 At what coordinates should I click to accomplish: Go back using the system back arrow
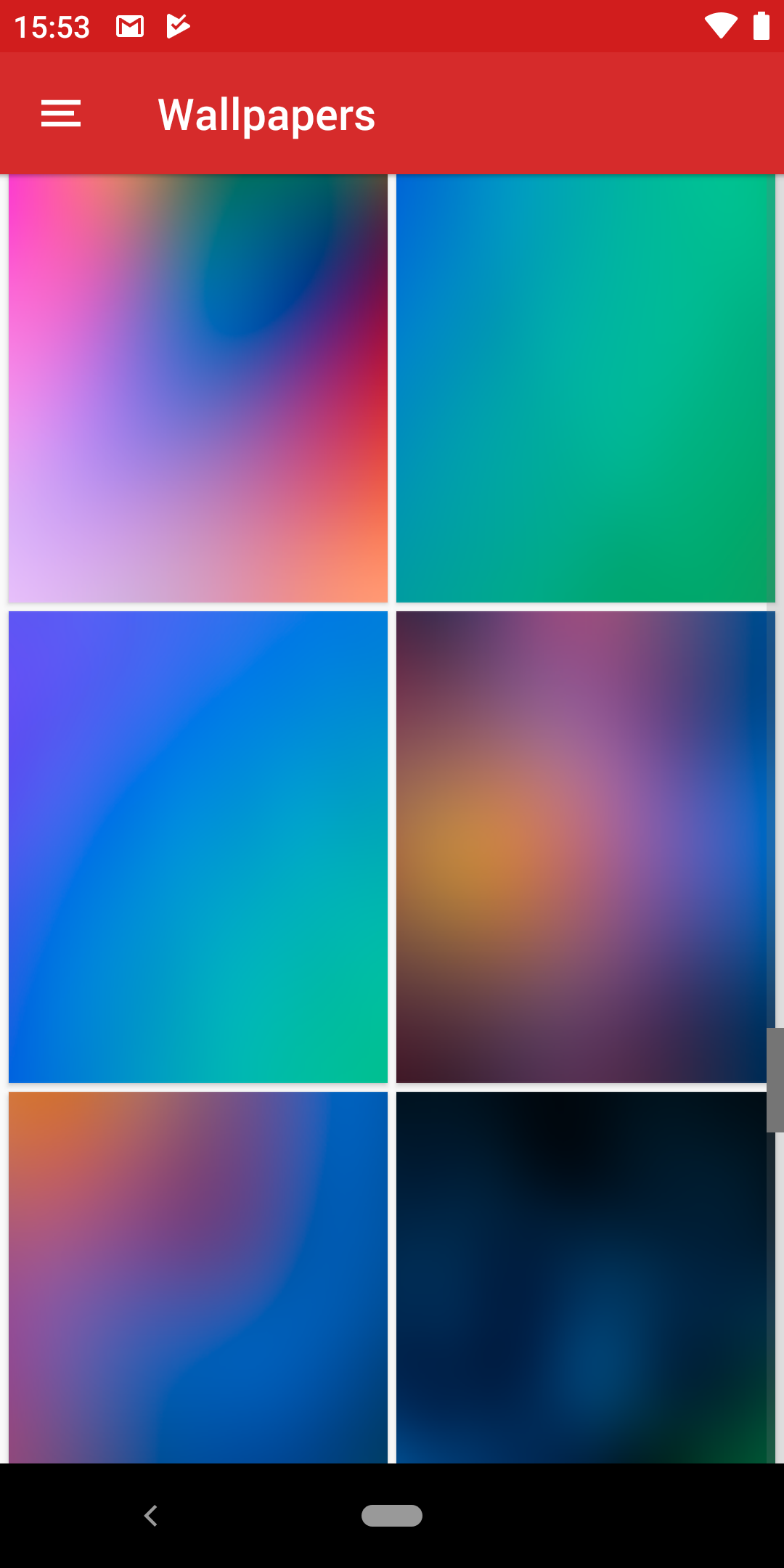pos(151,1516)
